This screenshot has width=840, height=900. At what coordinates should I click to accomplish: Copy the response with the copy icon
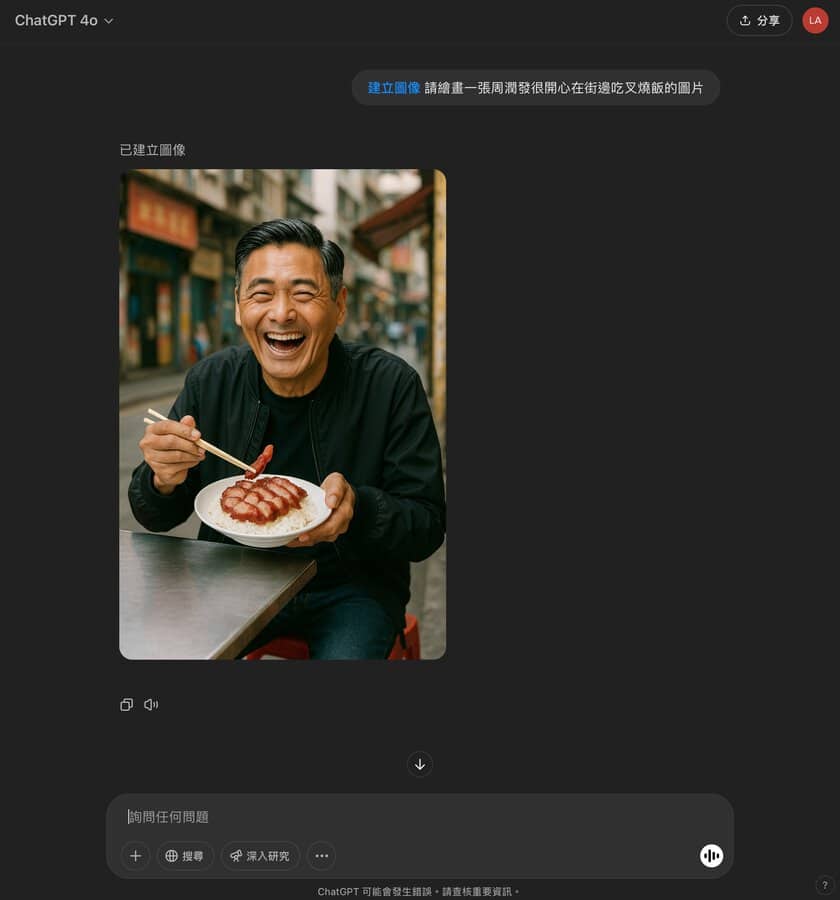[x=126, y=705]
